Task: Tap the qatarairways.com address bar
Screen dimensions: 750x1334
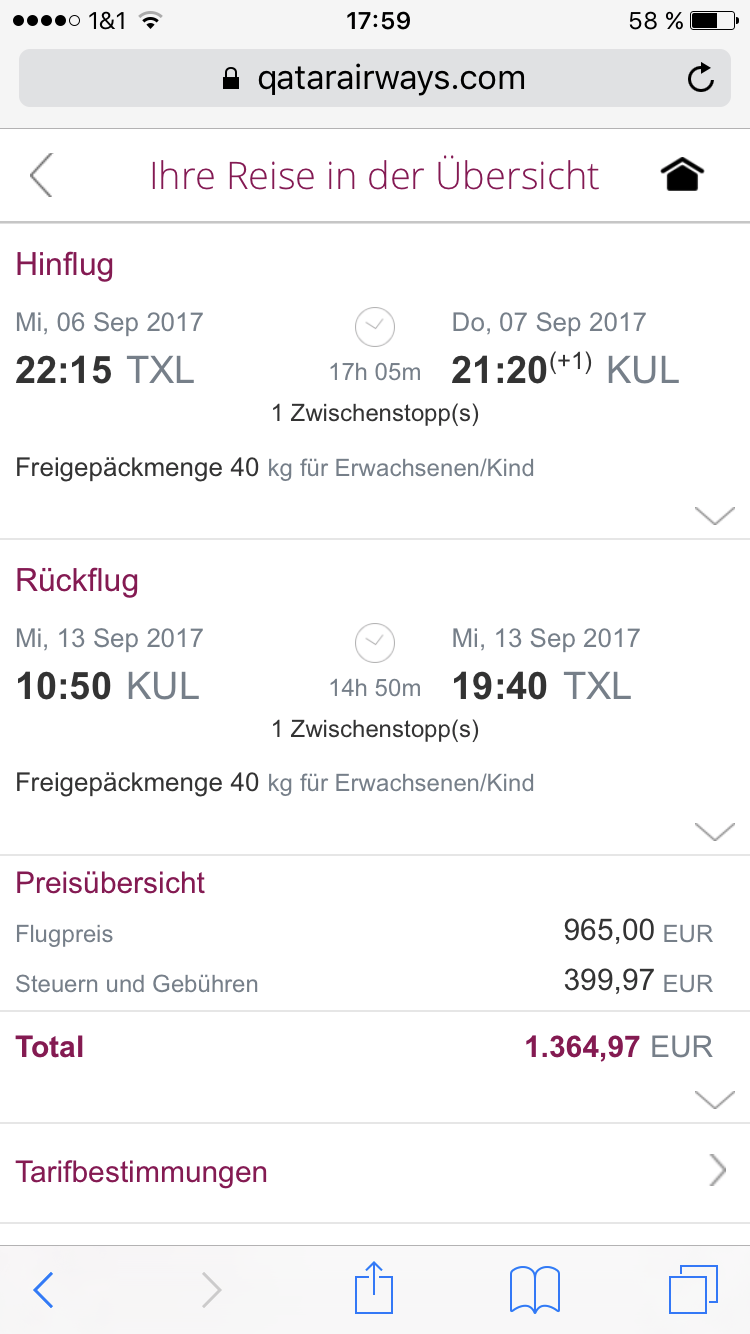Action: [x=375, y=78]
